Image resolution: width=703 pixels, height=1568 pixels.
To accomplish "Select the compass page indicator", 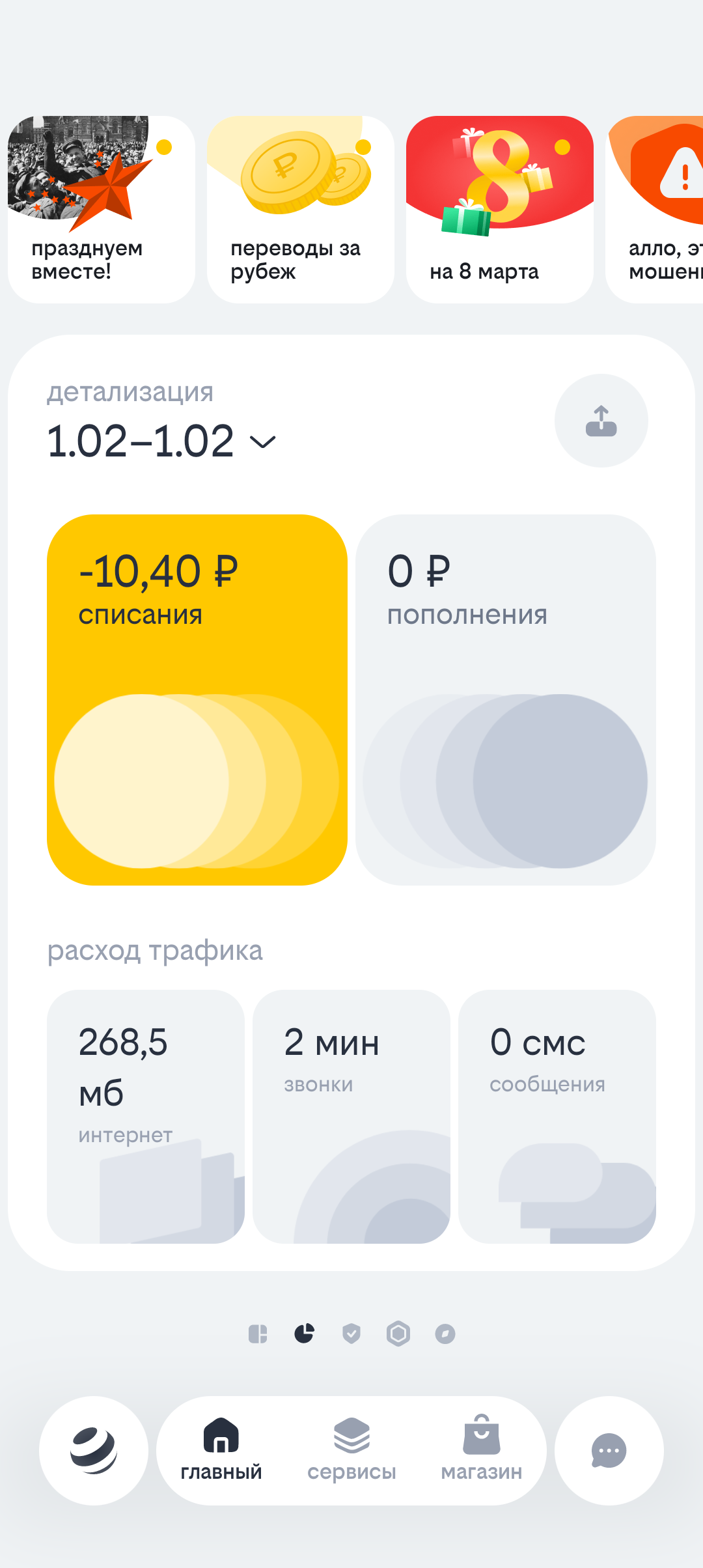I will (445, 1334).
